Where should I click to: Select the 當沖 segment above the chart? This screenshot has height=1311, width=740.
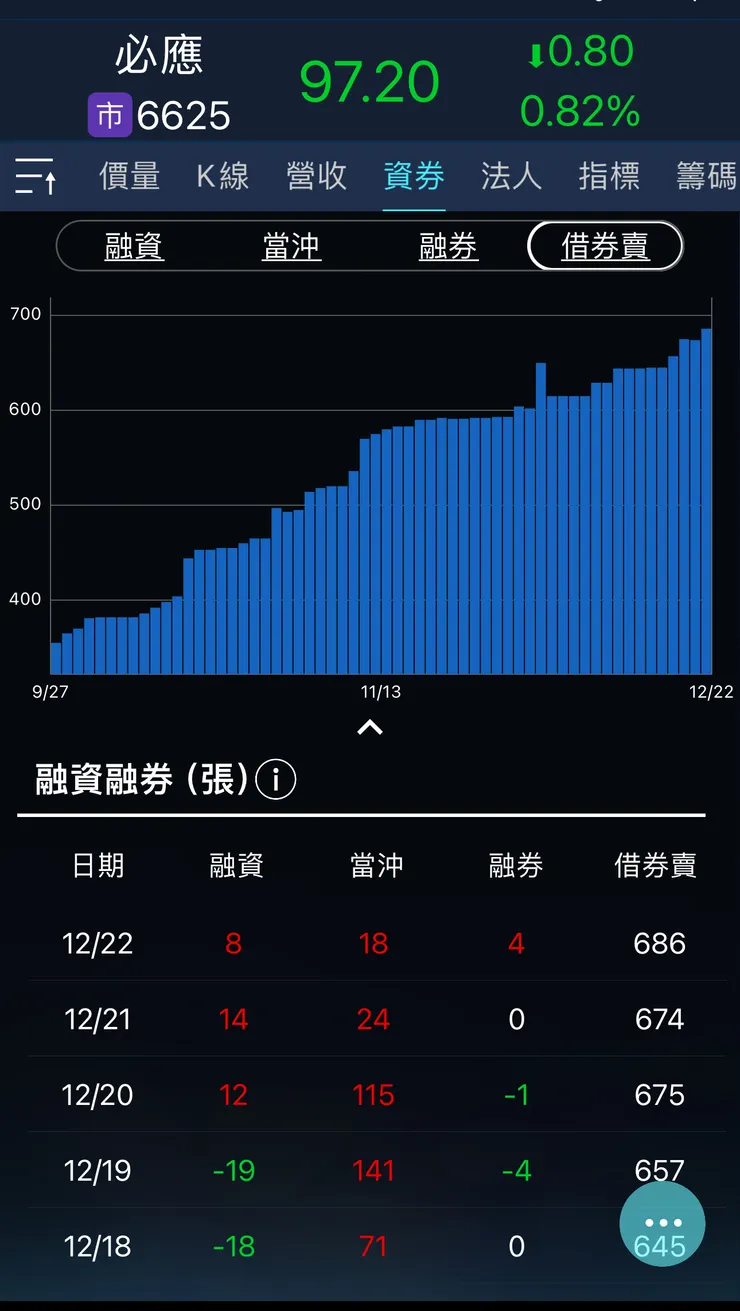291,246
